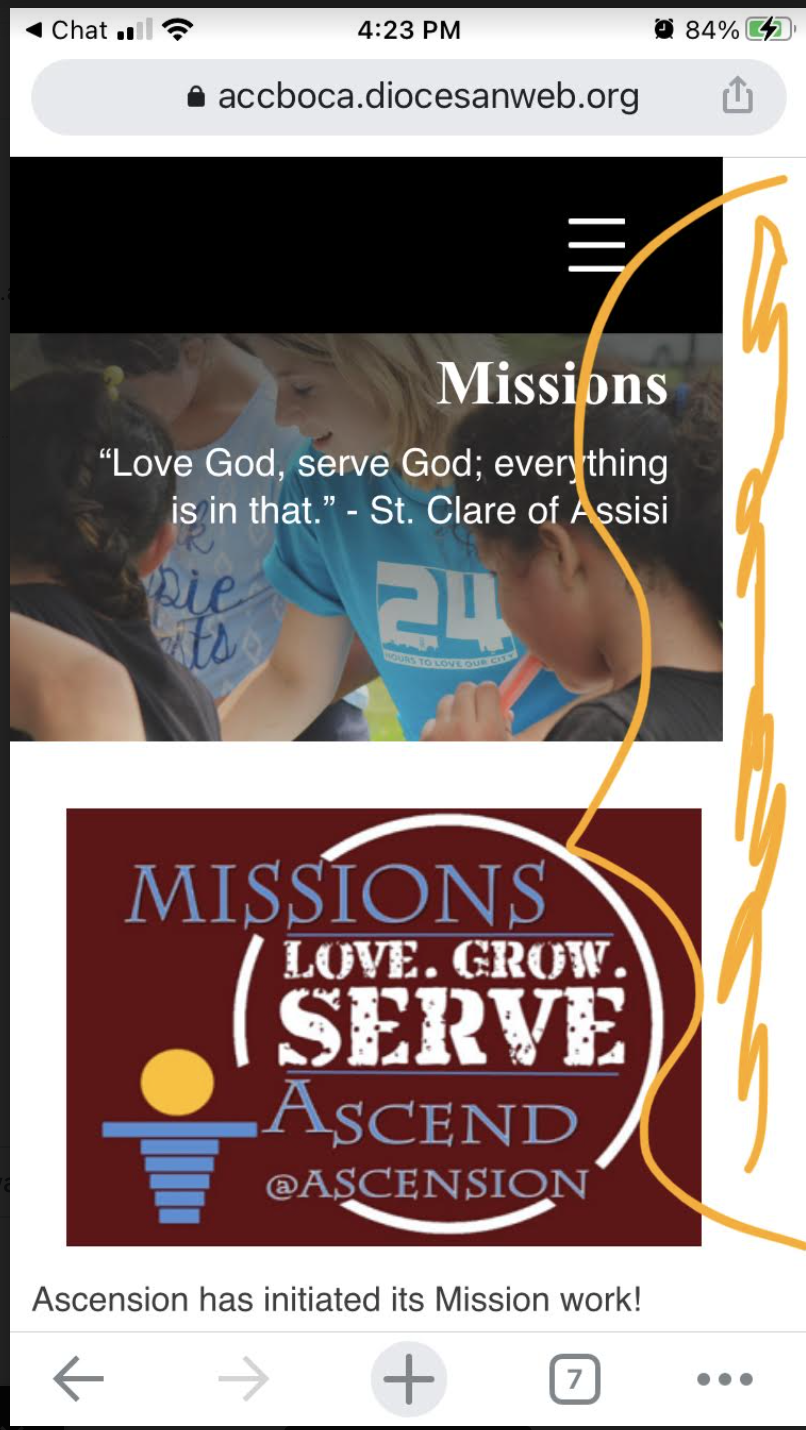Open a new tab
The width and height of the screenshot is (806, 1430).
[x=408, y=1380]
